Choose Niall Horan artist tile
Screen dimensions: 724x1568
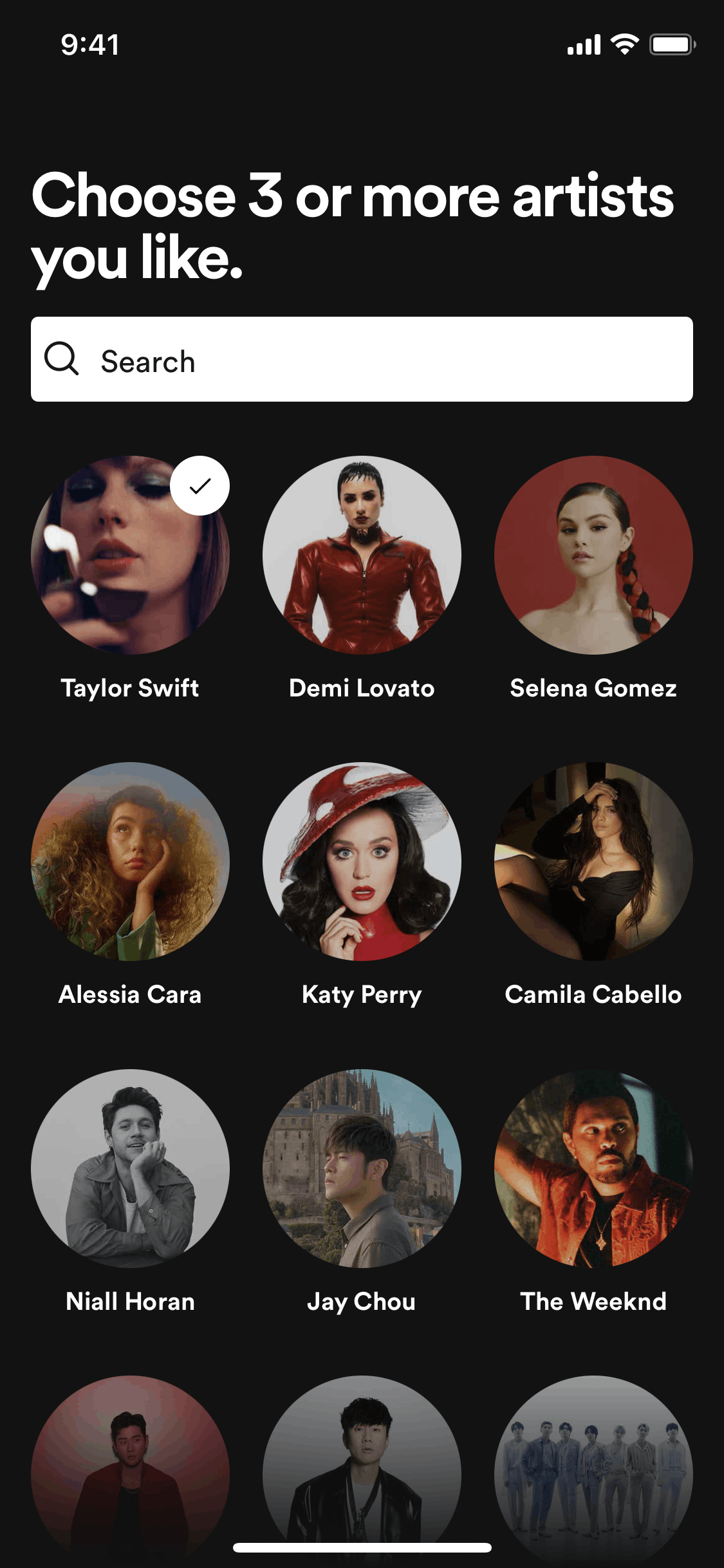tap(130, 1168)
